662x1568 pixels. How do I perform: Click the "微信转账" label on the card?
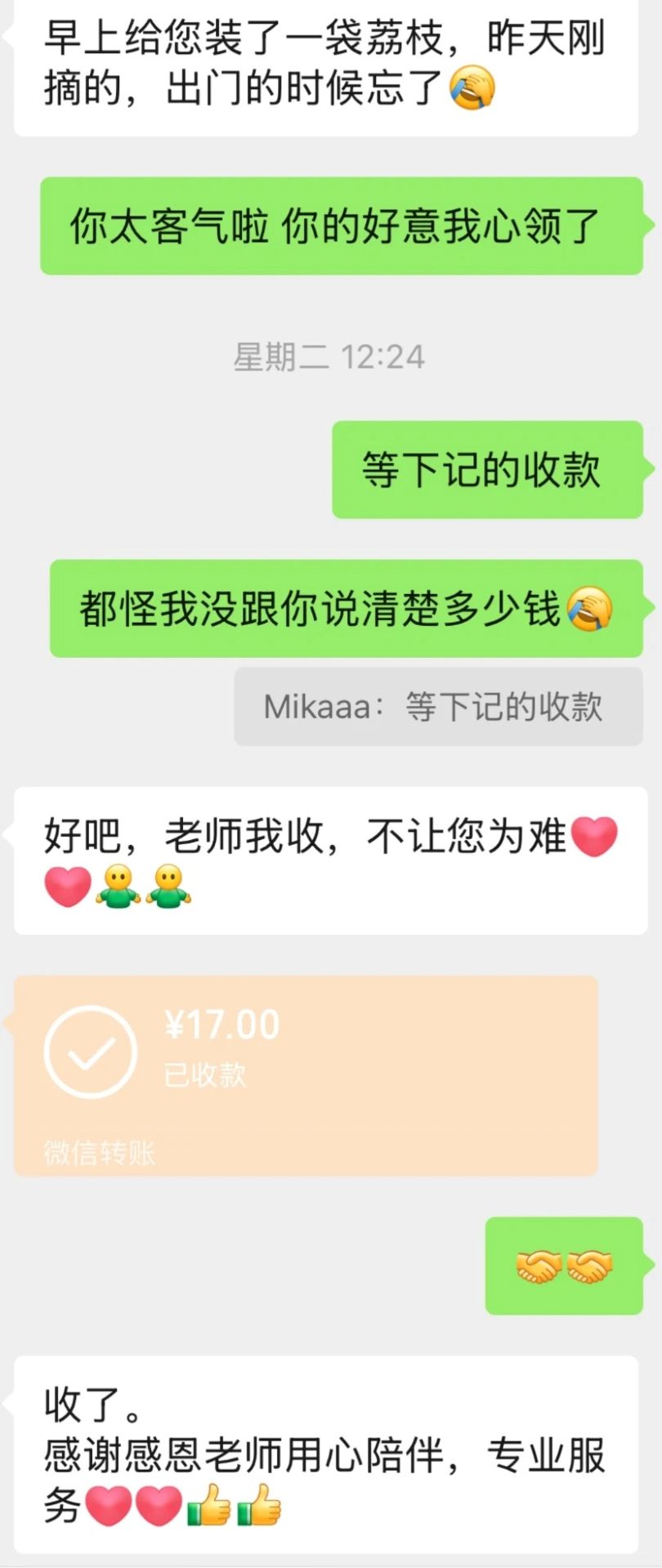[101, 1155]
